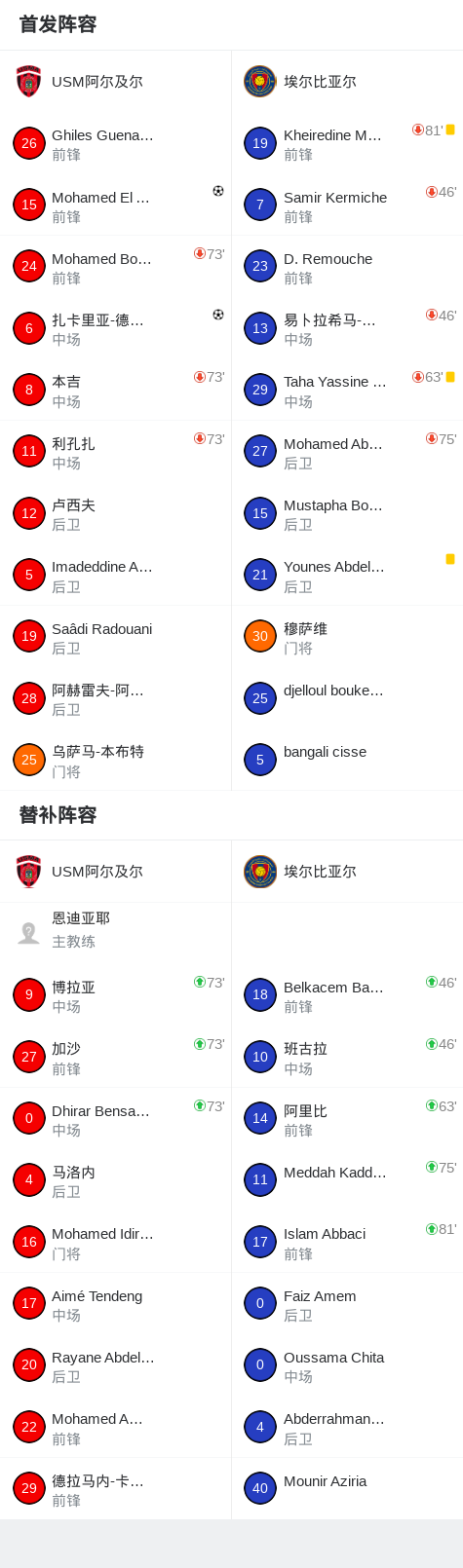The height and width of the screenshot is (1568, 463).
Task: View substitute 博拉亚 details
Action: point(115,995)
